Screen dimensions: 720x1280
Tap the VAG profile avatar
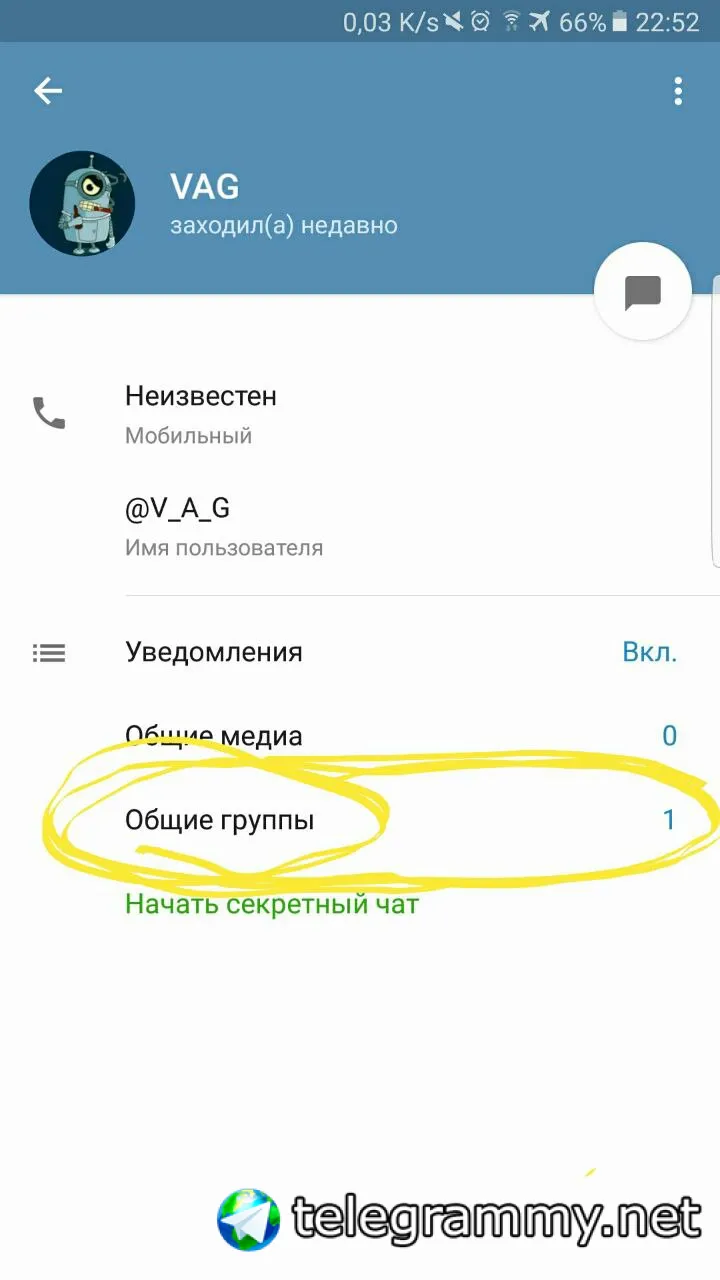point(82,204)
